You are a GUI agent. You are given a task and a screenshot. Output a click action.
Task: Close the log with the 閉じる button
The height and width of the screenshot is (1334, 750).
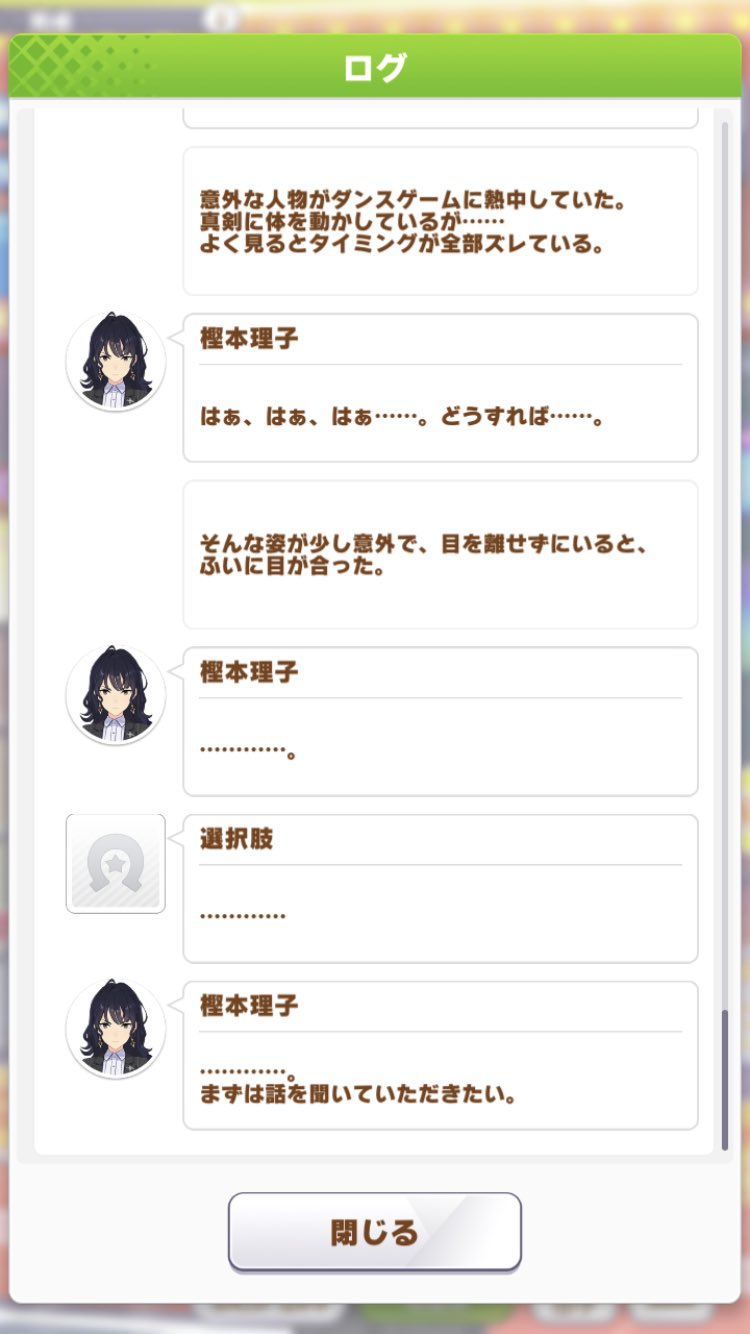tap(374, 1231)
